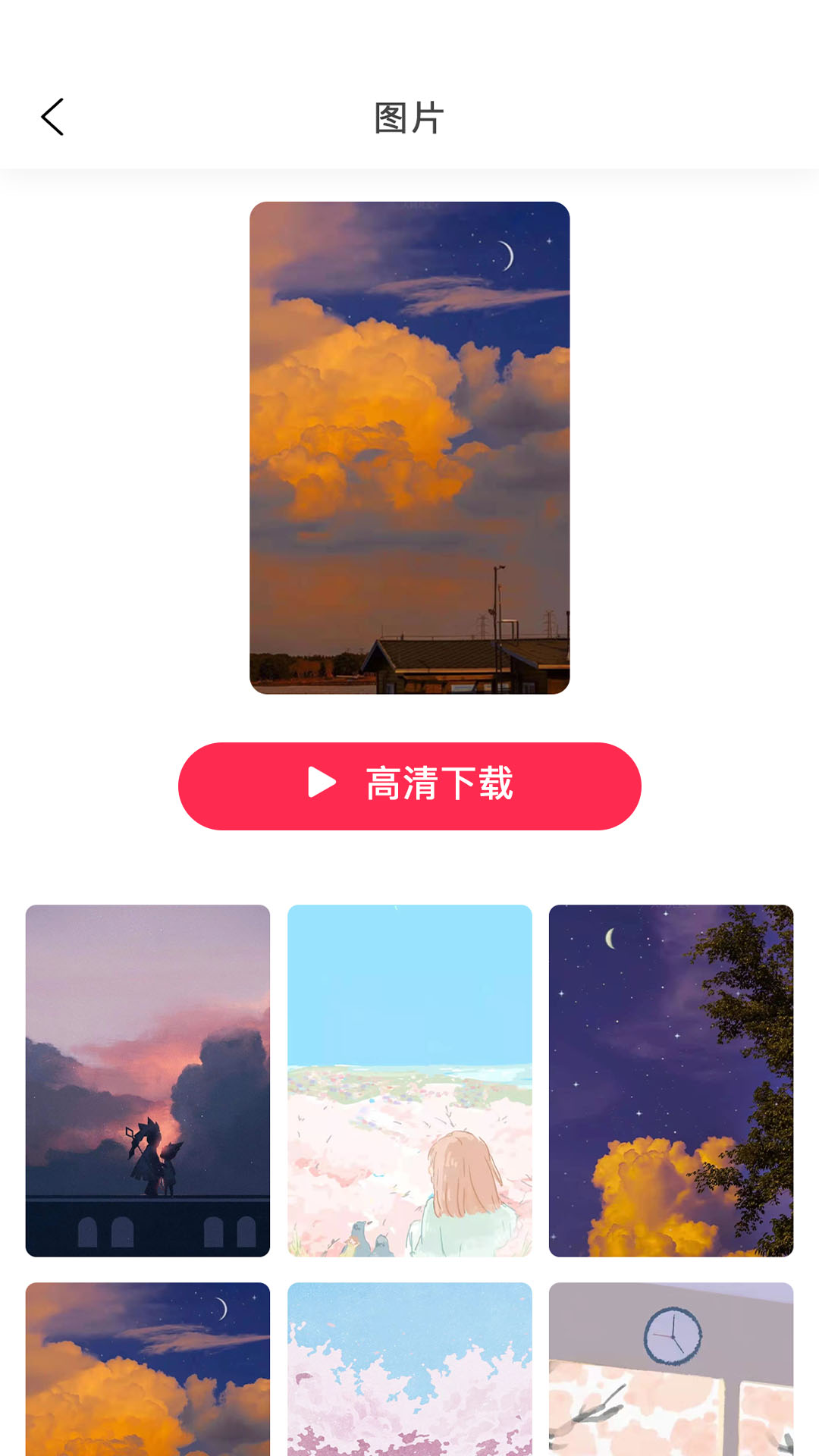Image resolution: width=819 pixels, height=1456 pixels.
Task: Open the large orange cloud preview image
Action: (409, 447)
